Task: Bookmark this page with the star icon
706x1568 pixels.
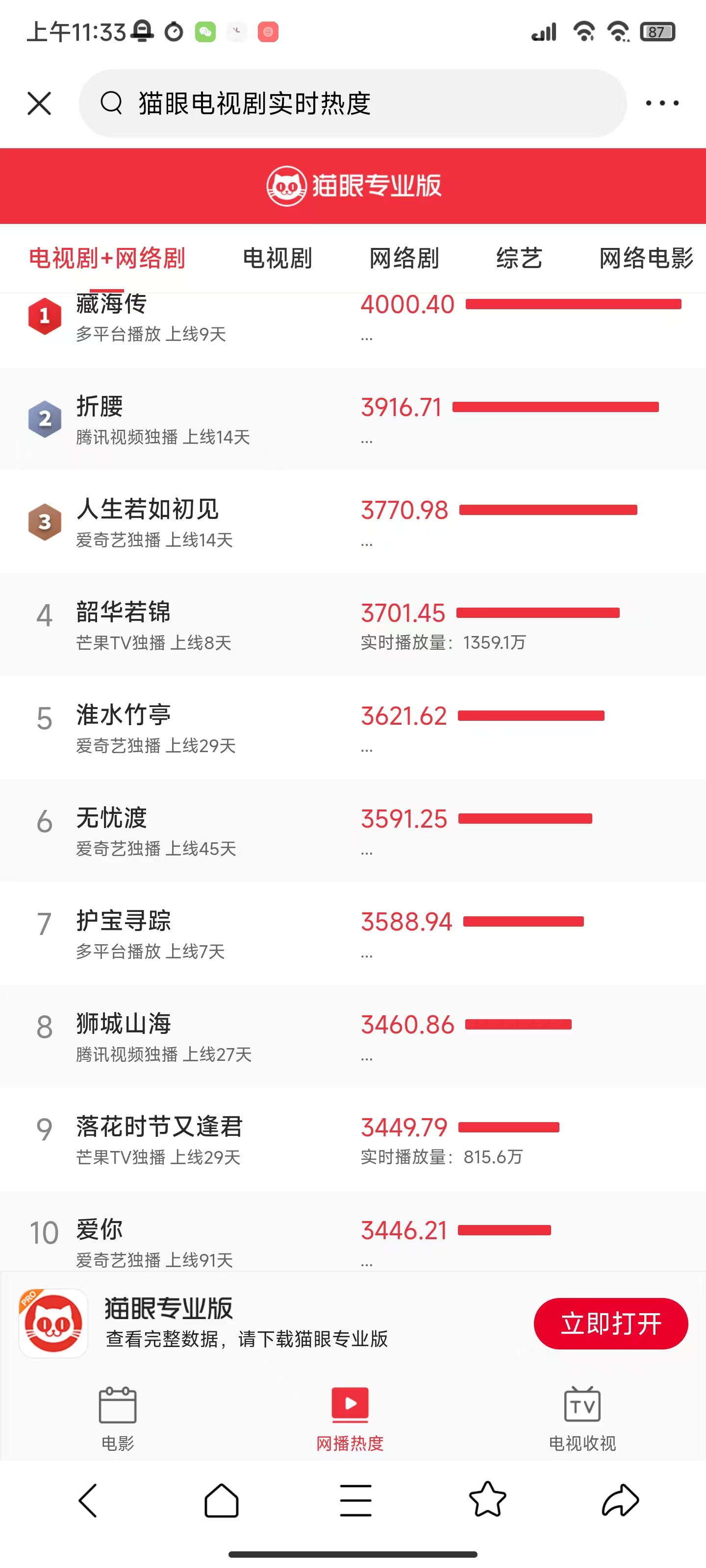Action: [x=487, y=1499]
